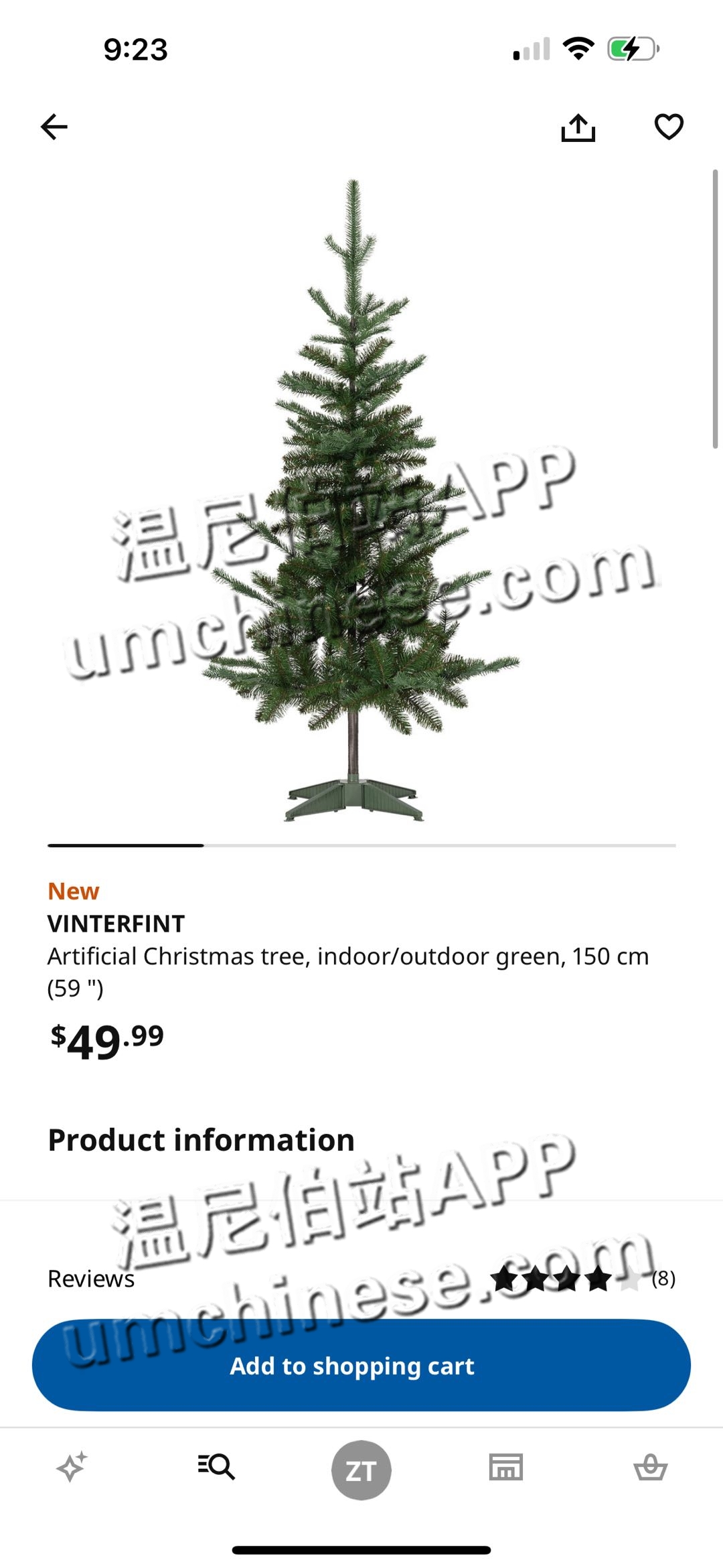The image size is (723, 1568).
Task: Go back with the arrow icon
Action: pos(54,127)
